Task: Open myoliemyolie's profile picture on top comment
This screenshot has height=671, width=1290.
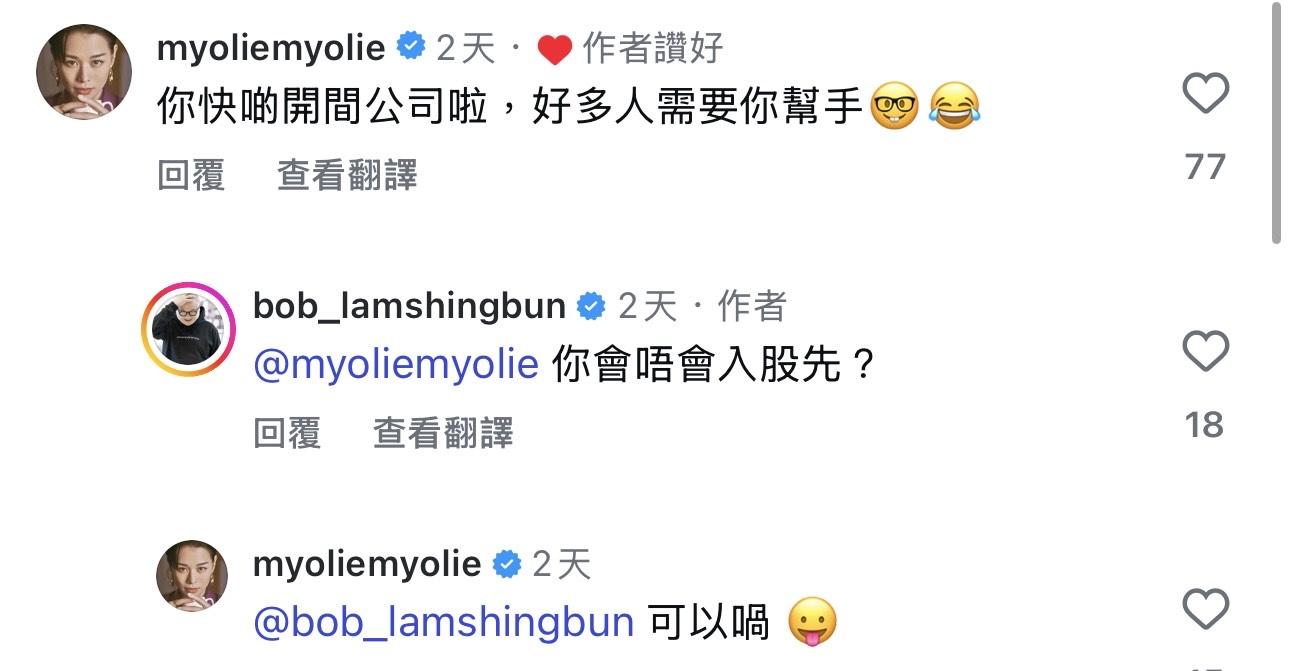Action: (84, 72)
